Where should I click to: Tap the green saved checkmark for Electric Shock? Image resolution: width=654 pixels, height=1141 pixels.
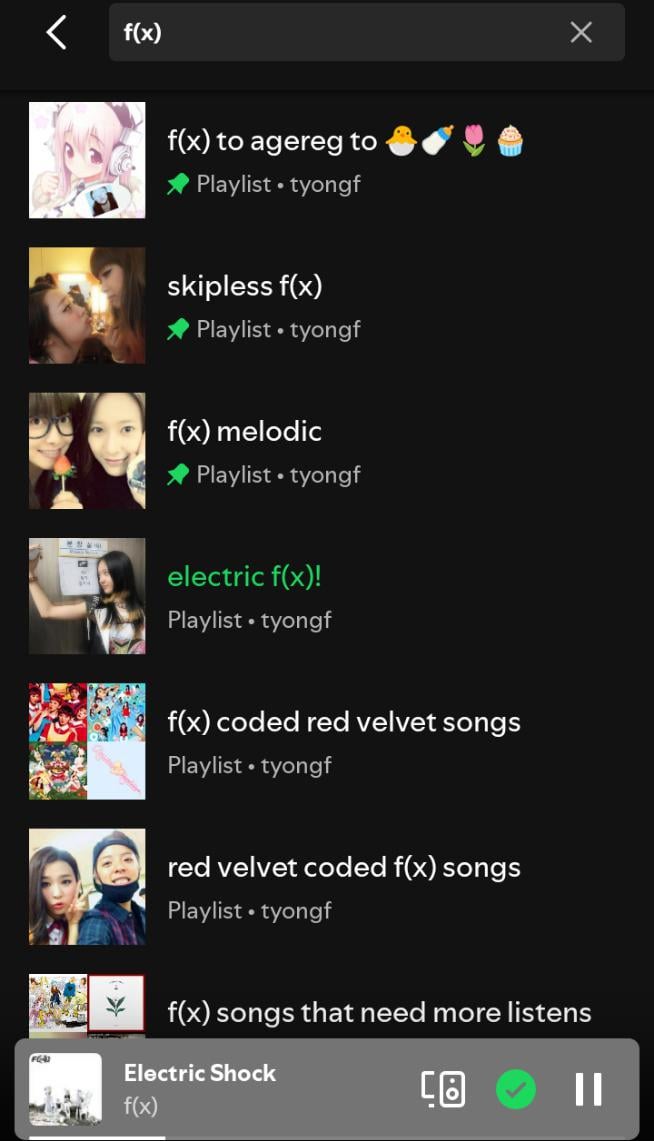point(516,1089)
